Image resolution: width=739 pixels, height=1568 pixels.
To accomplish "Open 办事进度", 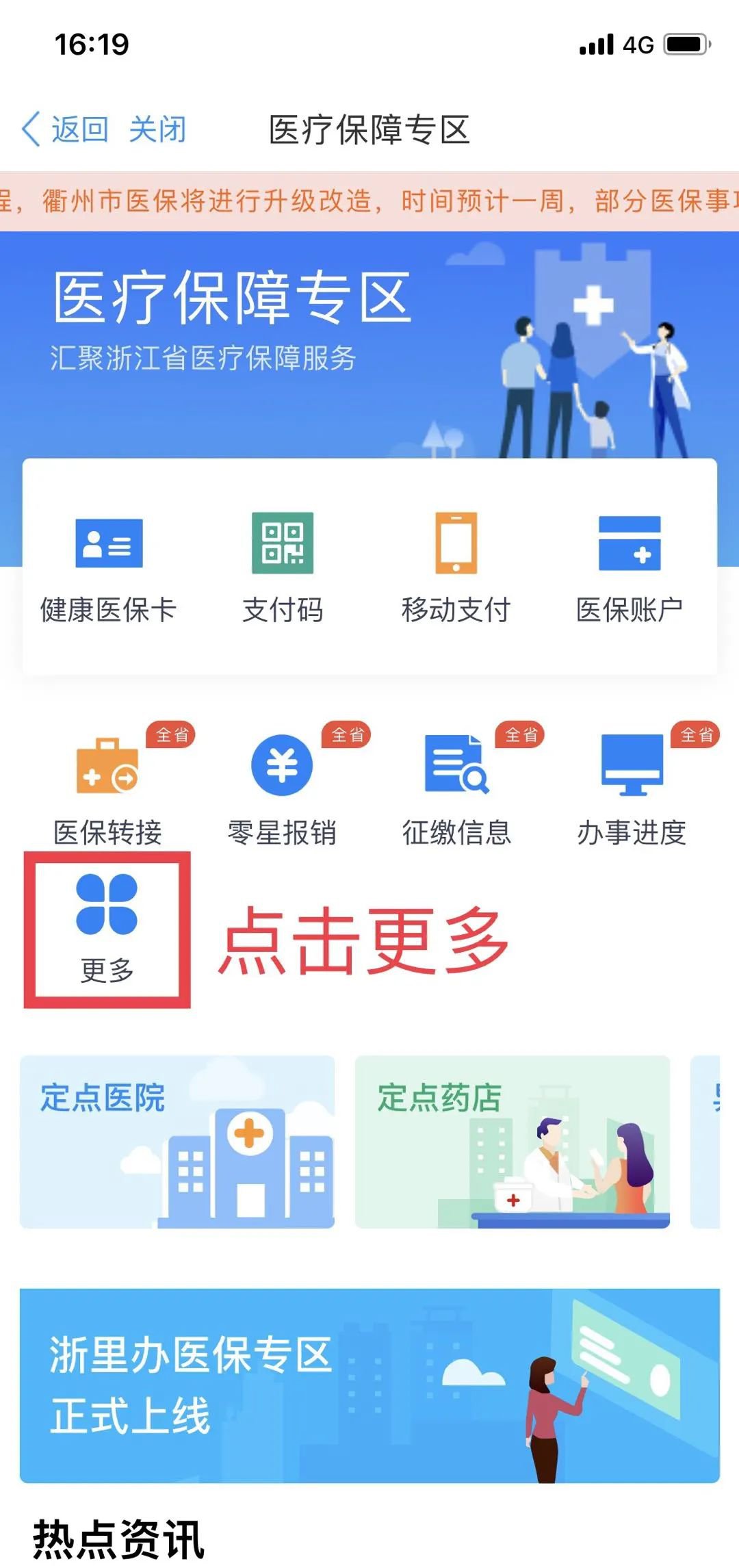I will coord(632,788).
